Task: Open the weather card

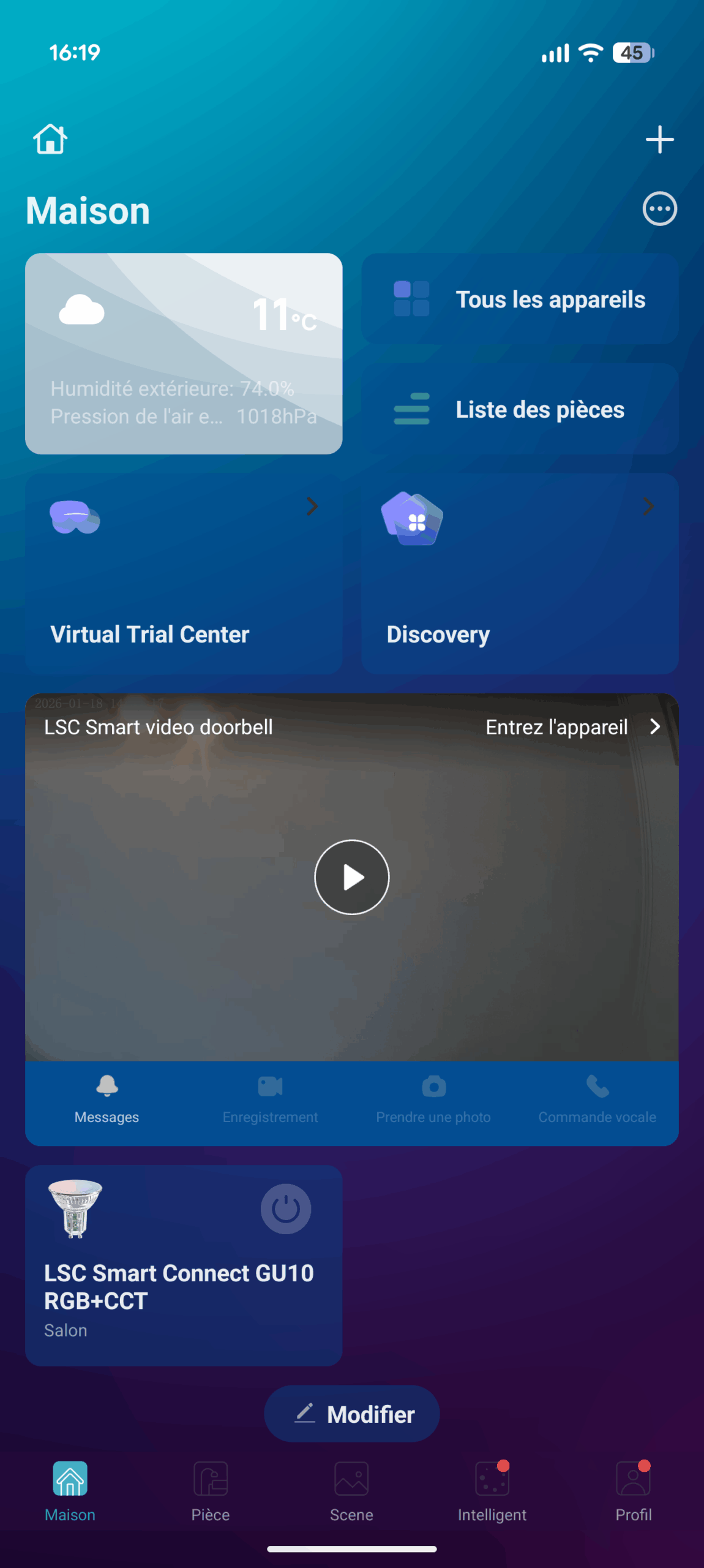Action: [x=183, y=353]
